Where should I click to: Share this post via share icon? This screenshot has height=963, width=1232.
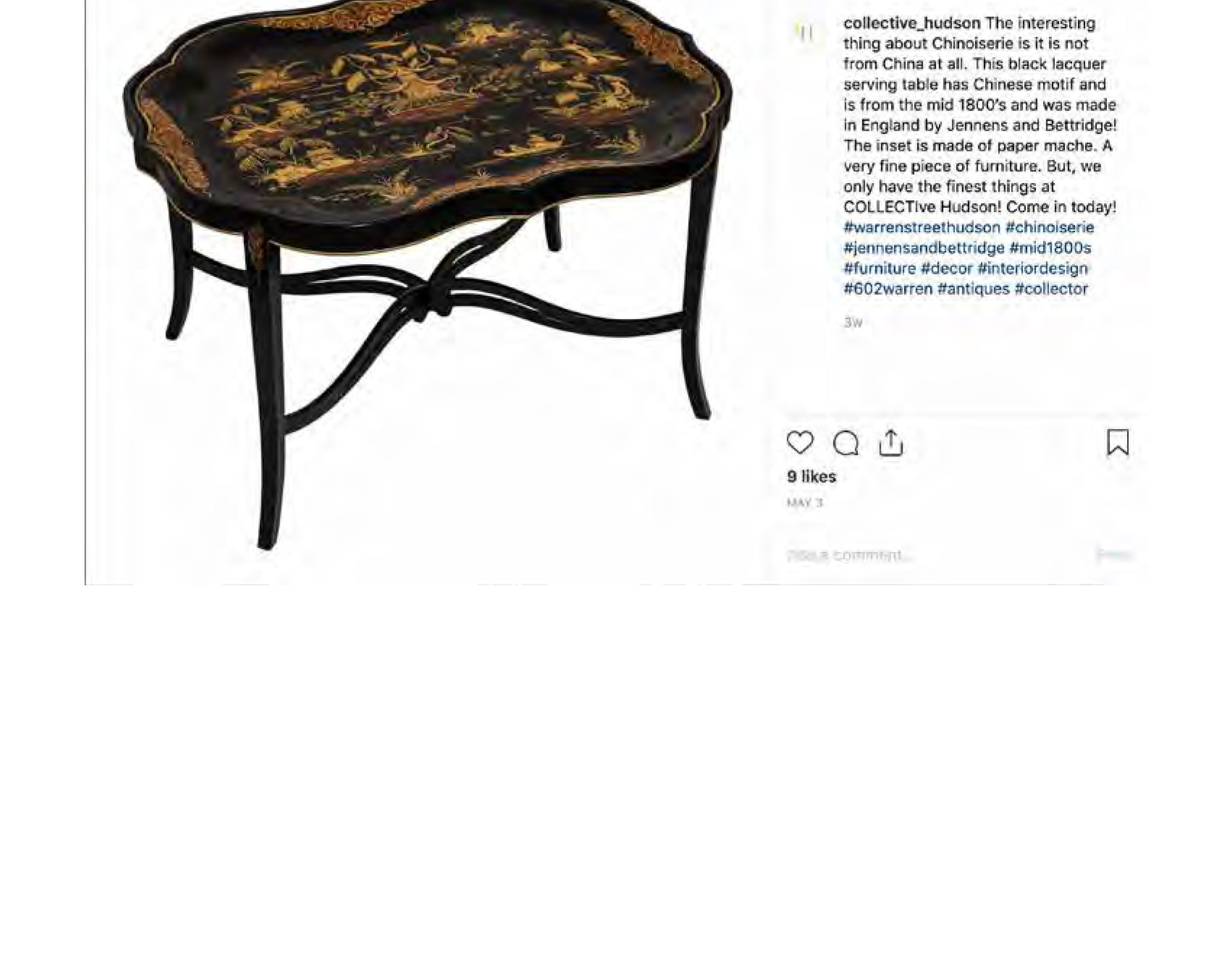point(891,442)
